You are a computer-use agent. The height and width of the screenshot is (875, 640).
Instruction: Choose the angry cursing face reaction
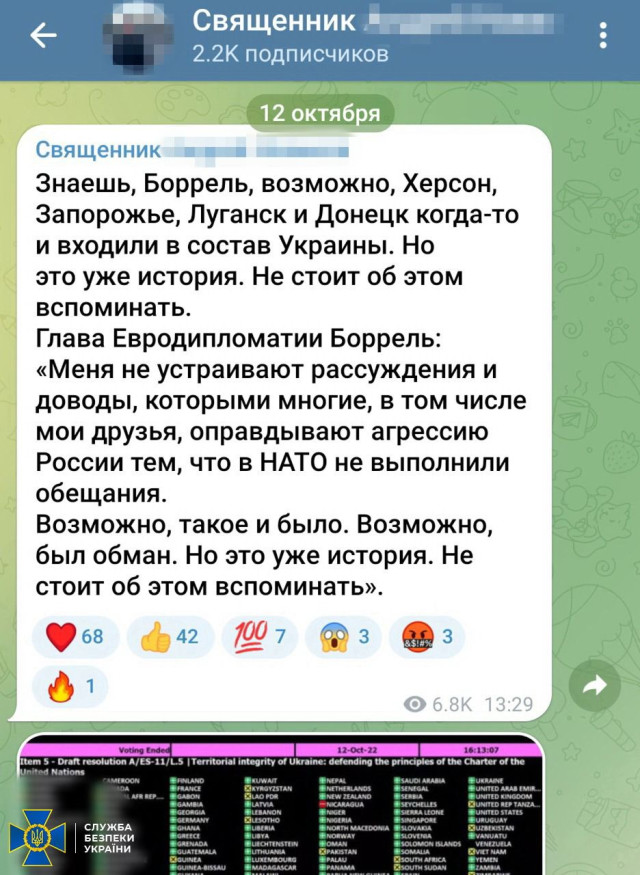(427, 636)
